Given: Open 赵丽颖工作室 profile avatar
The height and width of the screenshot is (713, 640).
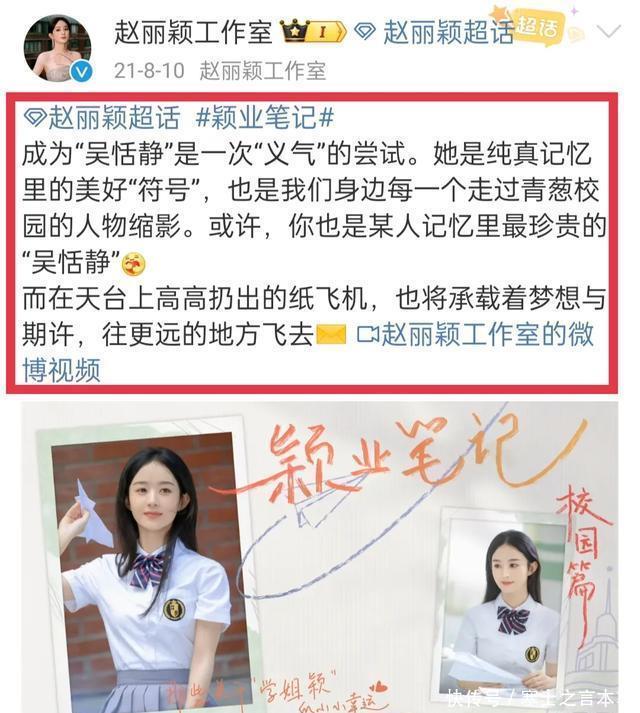Looking at the screenshot, I should click(57, 48).
